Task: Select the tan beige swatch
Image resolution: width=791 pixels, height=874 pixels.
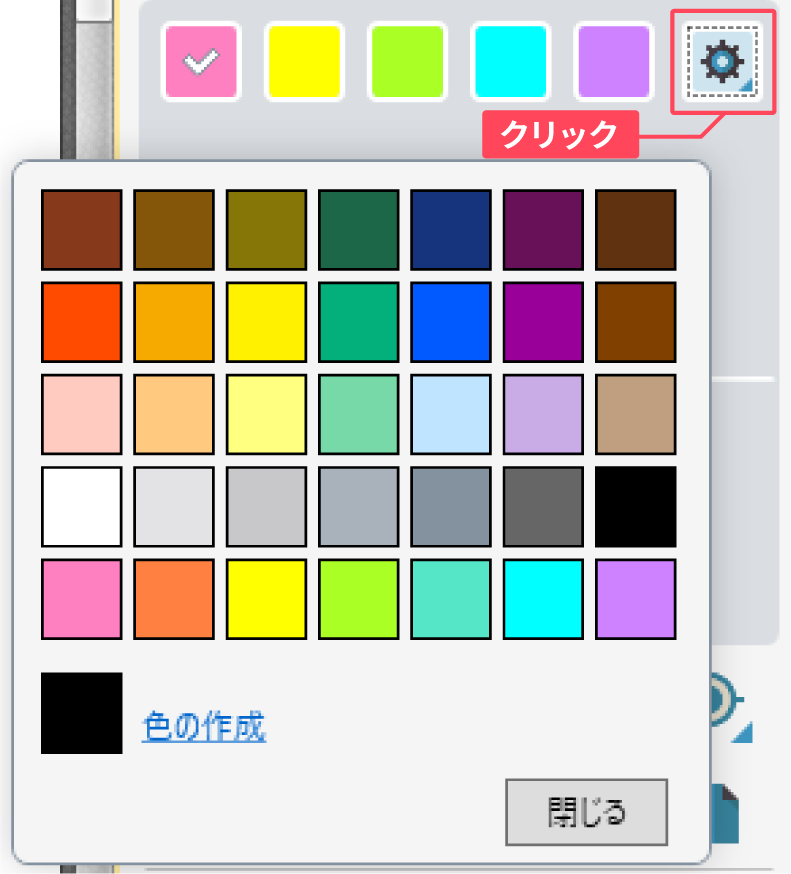Action: (635, 414)
